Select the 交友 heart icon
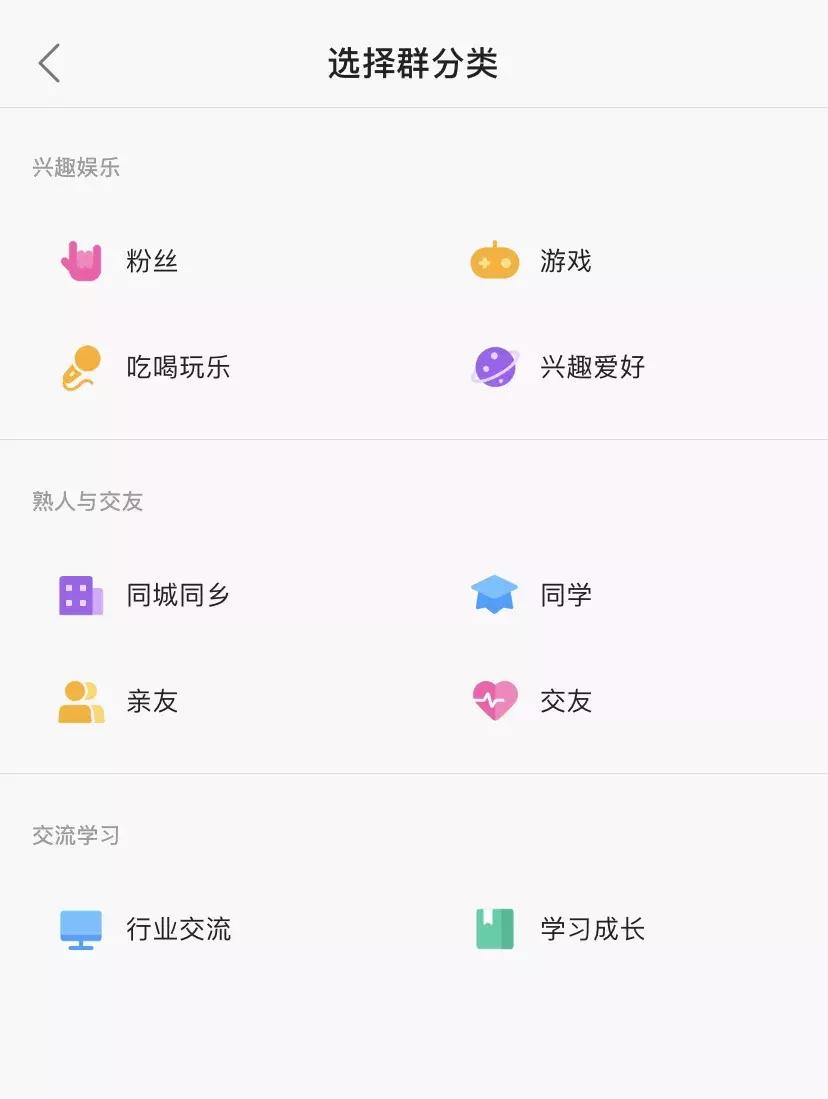The height and width of the screenshot is (1099, 828). point(496,701)
